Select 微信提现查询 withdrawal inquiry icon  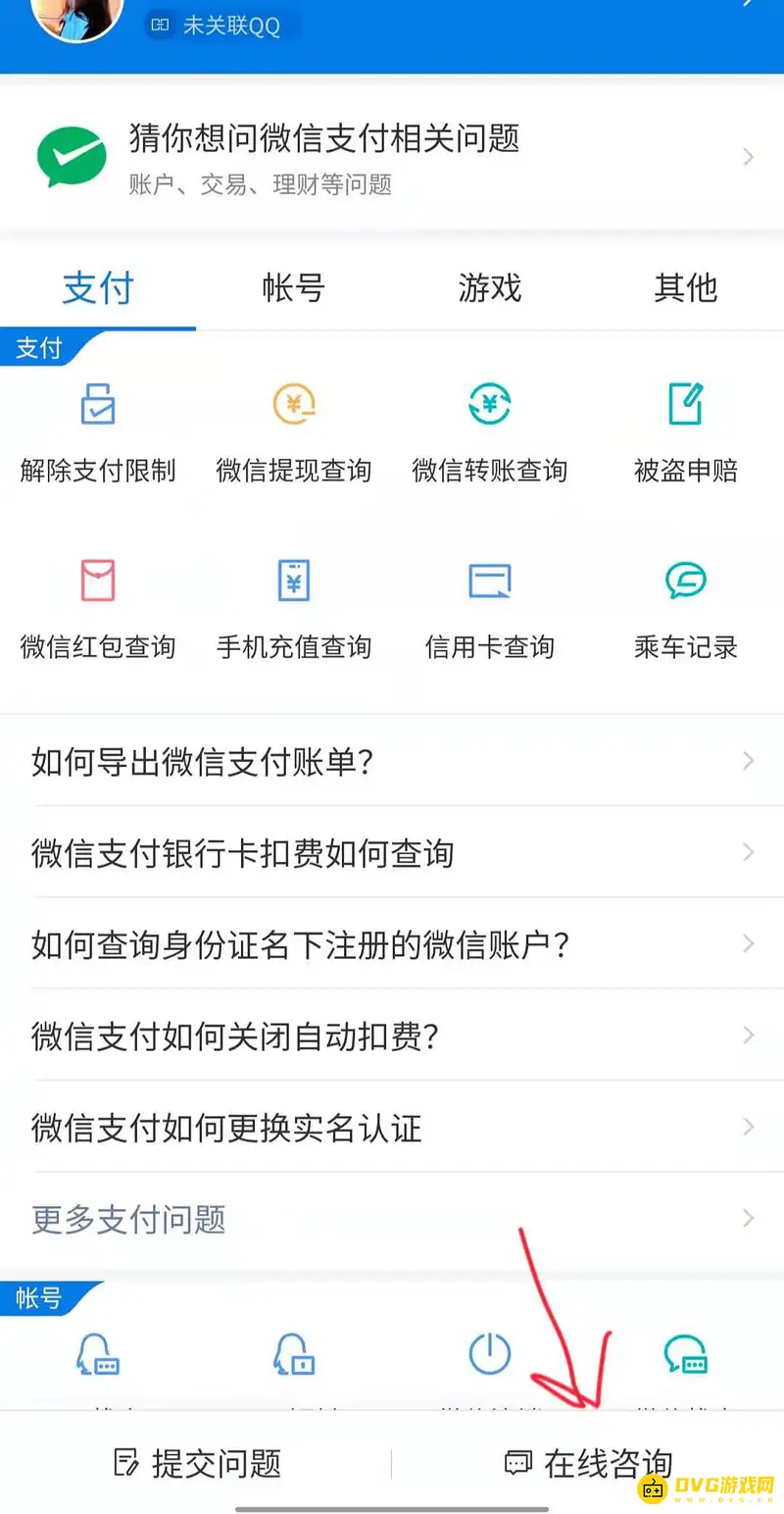(293, 404)
